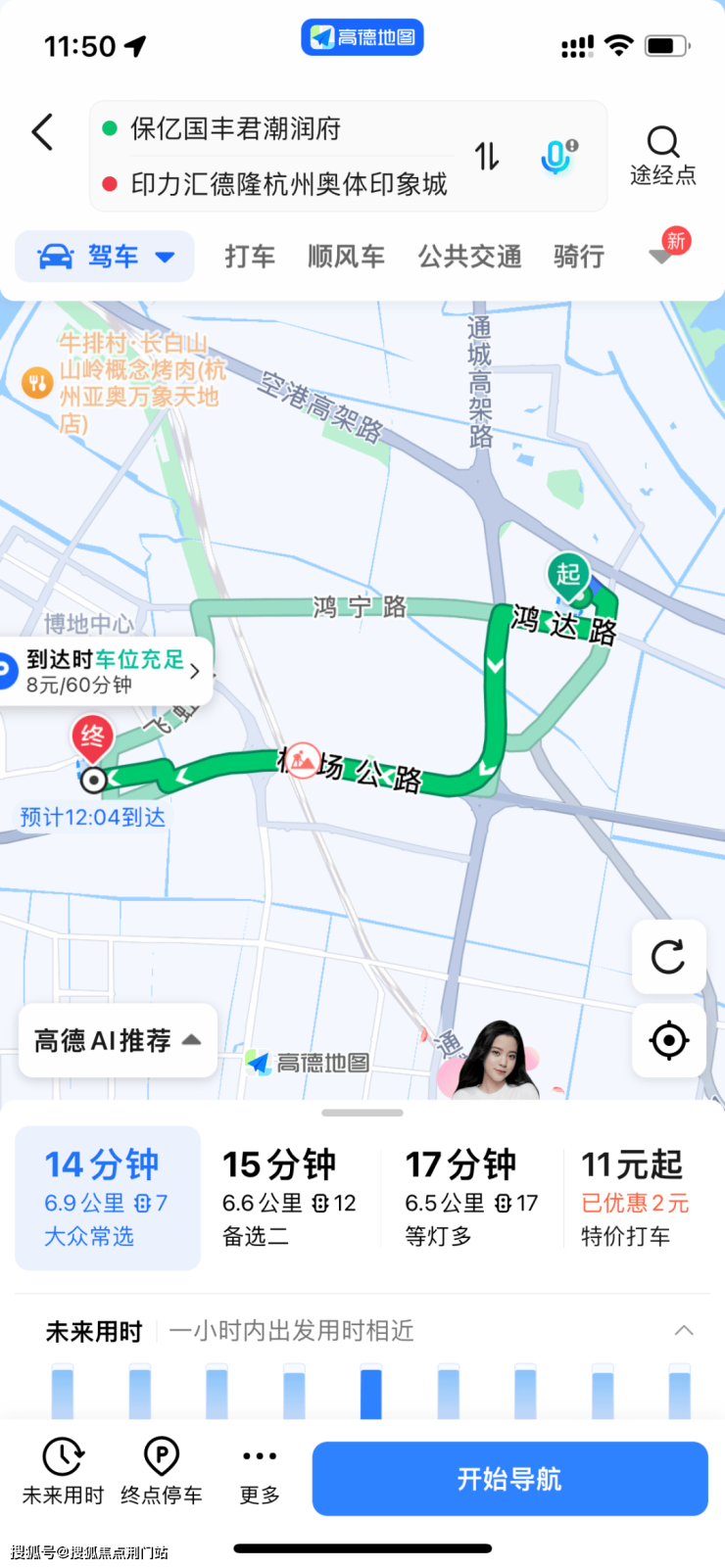The image size is (725, 1568).
Task: Swap the start and destination points
Action: pos(487,156)
